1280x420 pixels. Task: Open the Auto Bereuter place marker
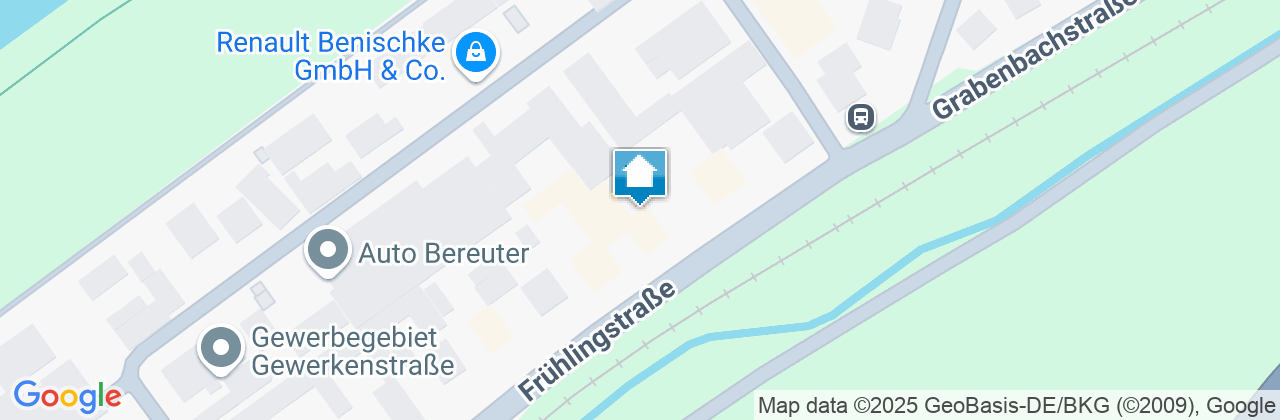click(327, 250)
